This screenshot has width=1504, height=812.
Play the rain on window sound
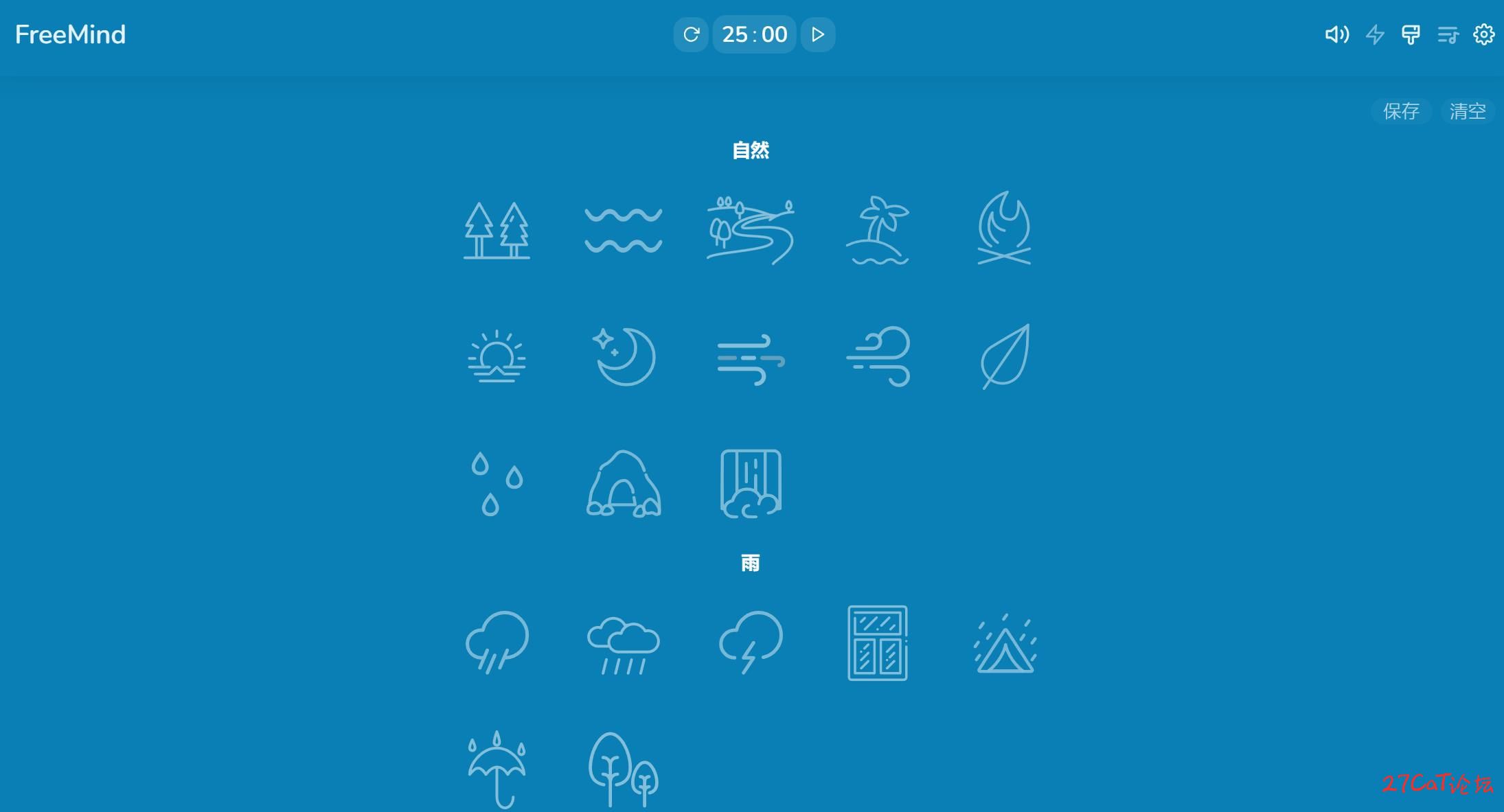877,642
